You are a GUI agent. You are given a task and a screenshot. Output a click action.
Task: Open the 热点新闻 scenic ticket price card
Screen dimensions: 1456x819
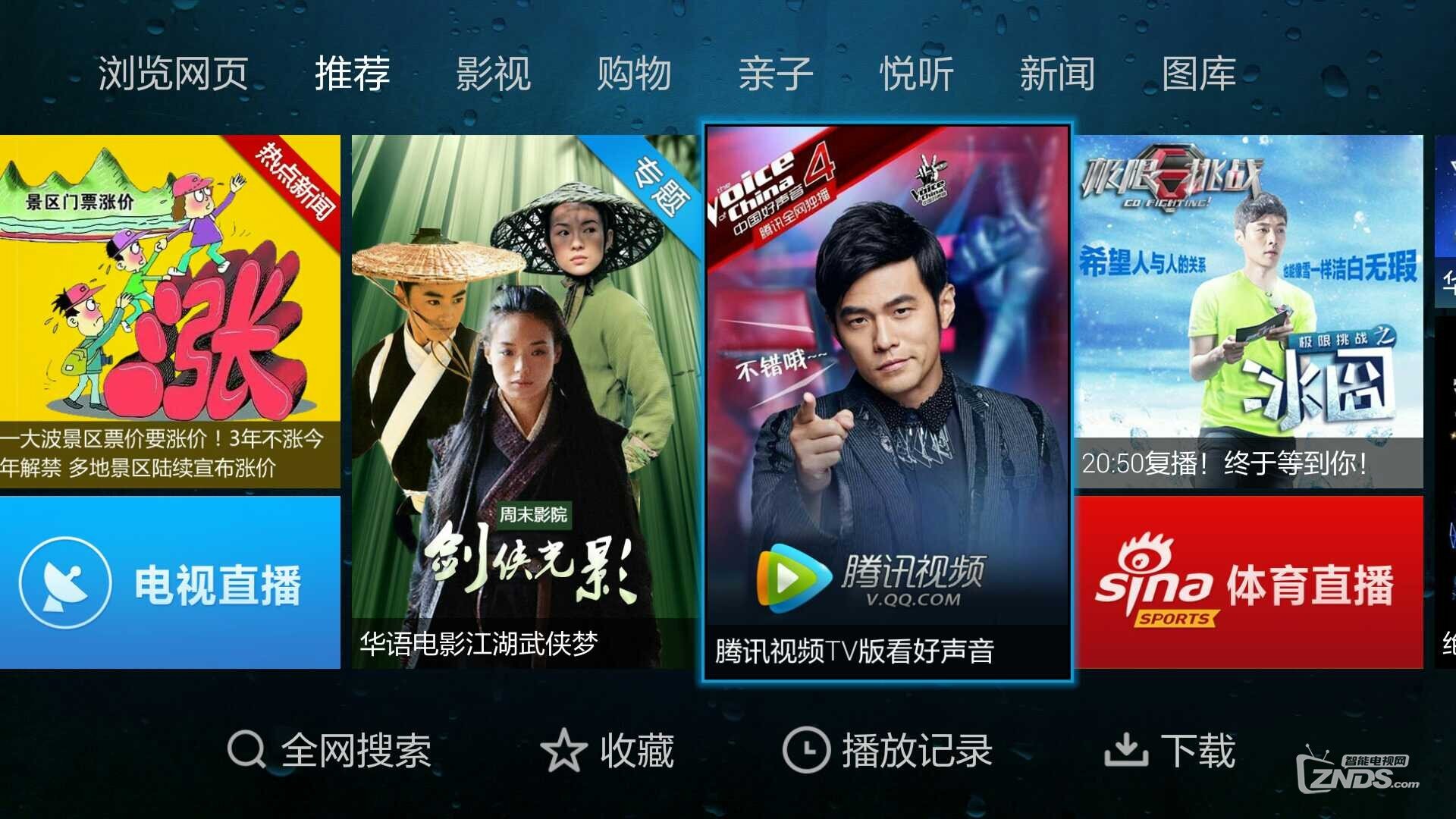click(x=170, y=311)
